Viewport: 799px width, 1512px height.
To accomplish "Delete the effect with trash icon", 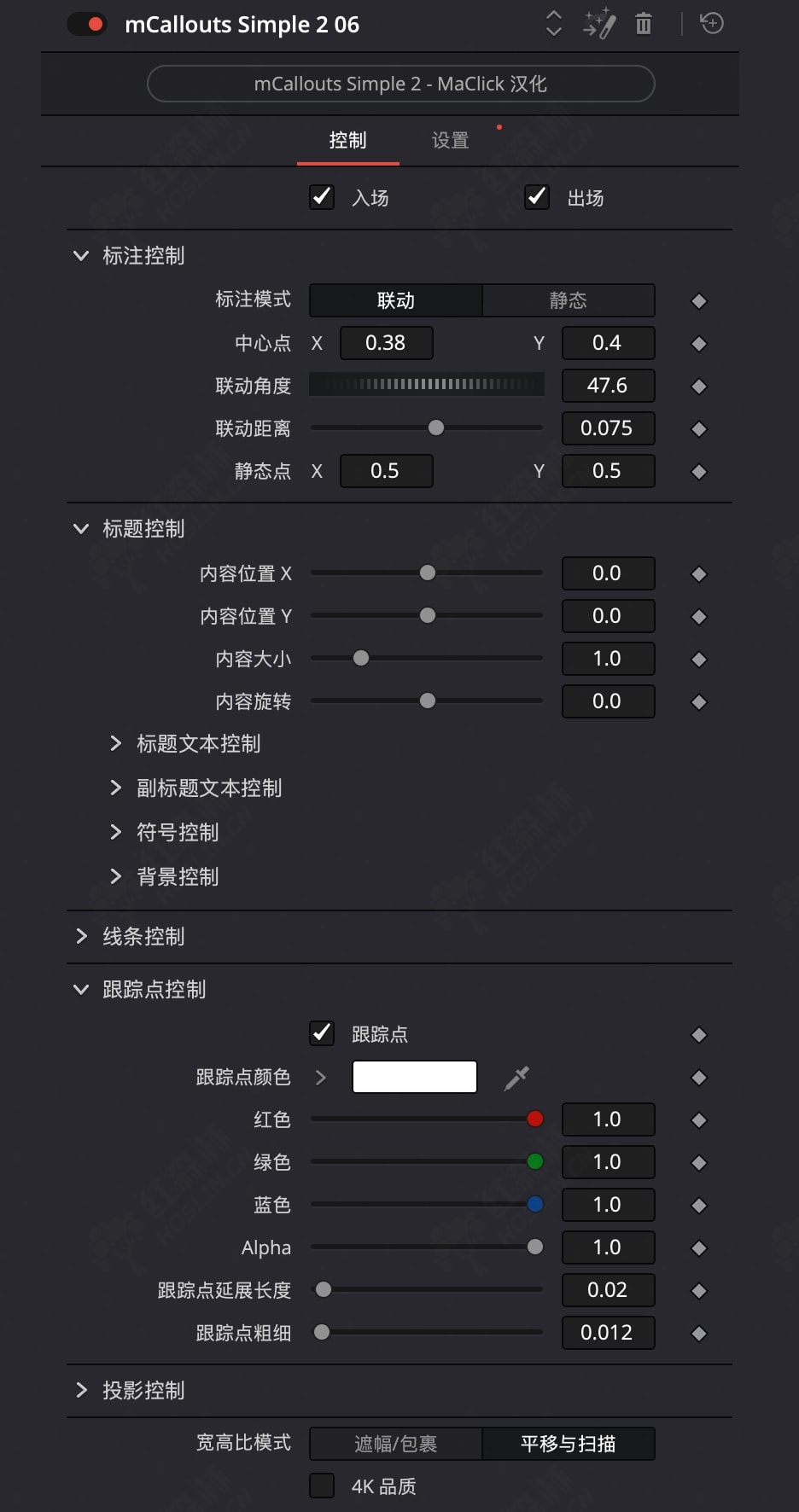I will [644, 24].
